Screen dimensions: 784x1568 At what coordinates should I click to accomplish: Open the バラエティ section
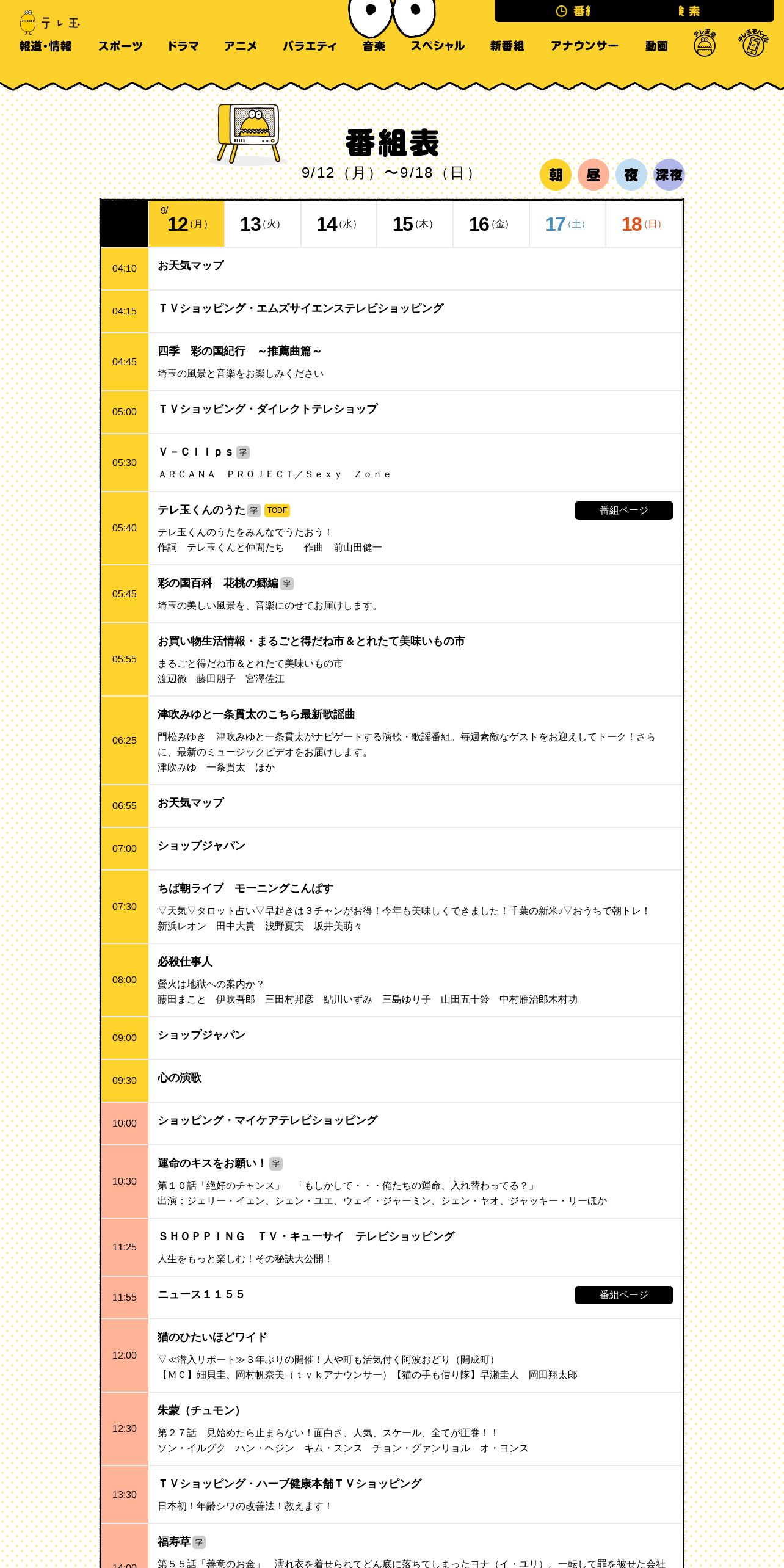(x=310, y=46)
